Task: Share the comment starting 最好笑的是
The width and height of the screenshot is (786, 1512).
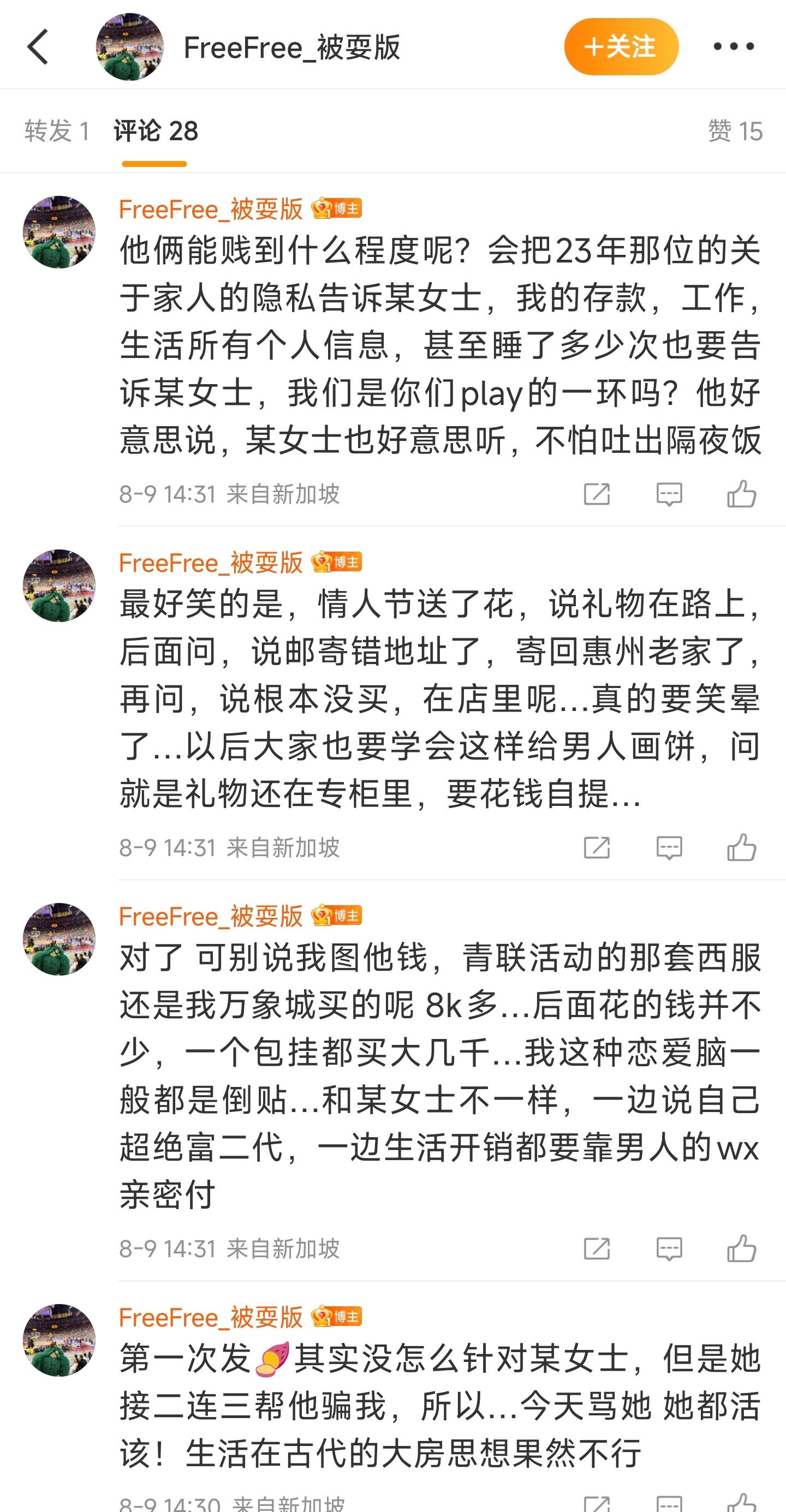Action: [x=597, y=847]
